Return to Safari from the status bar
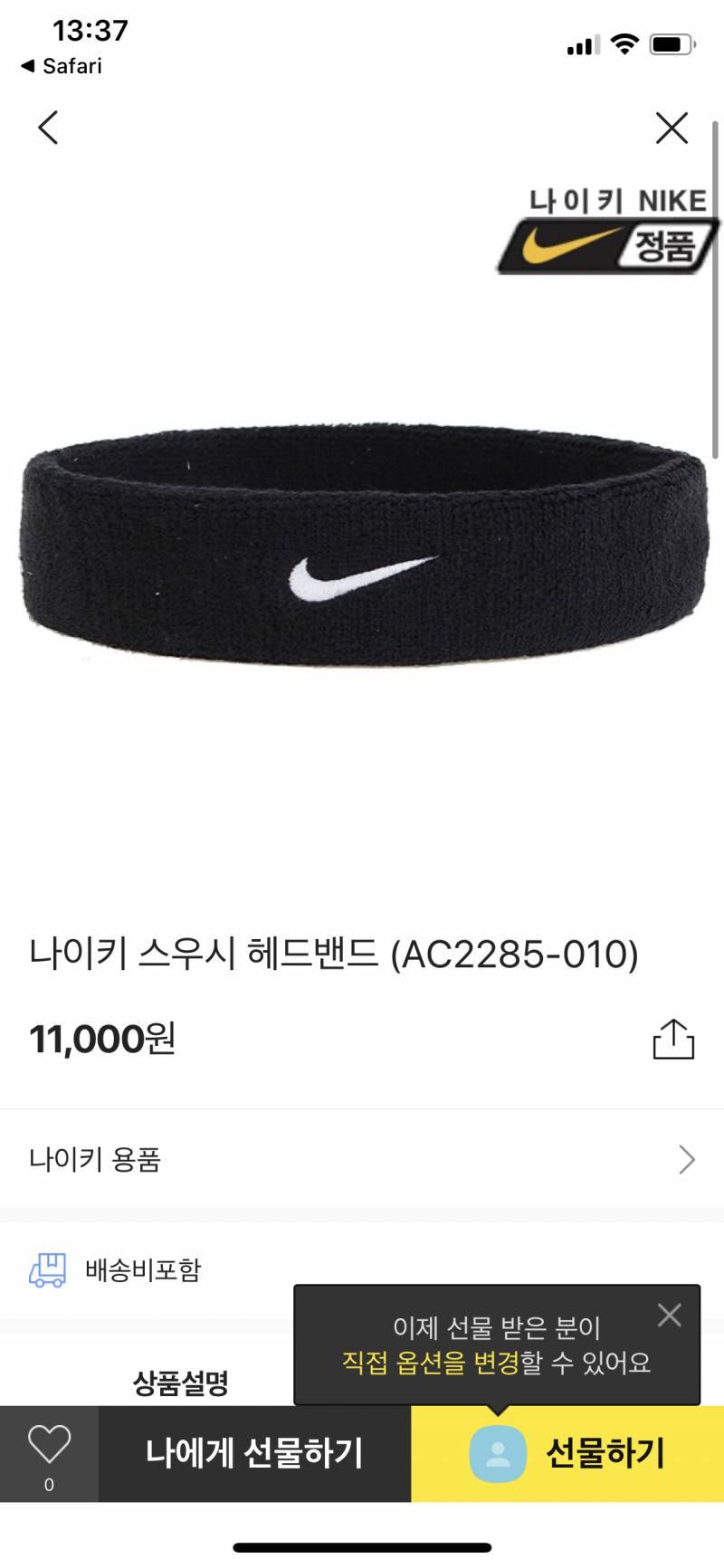Image resolution: width=724 pixels, height=1568 pixels. [62, 66]
